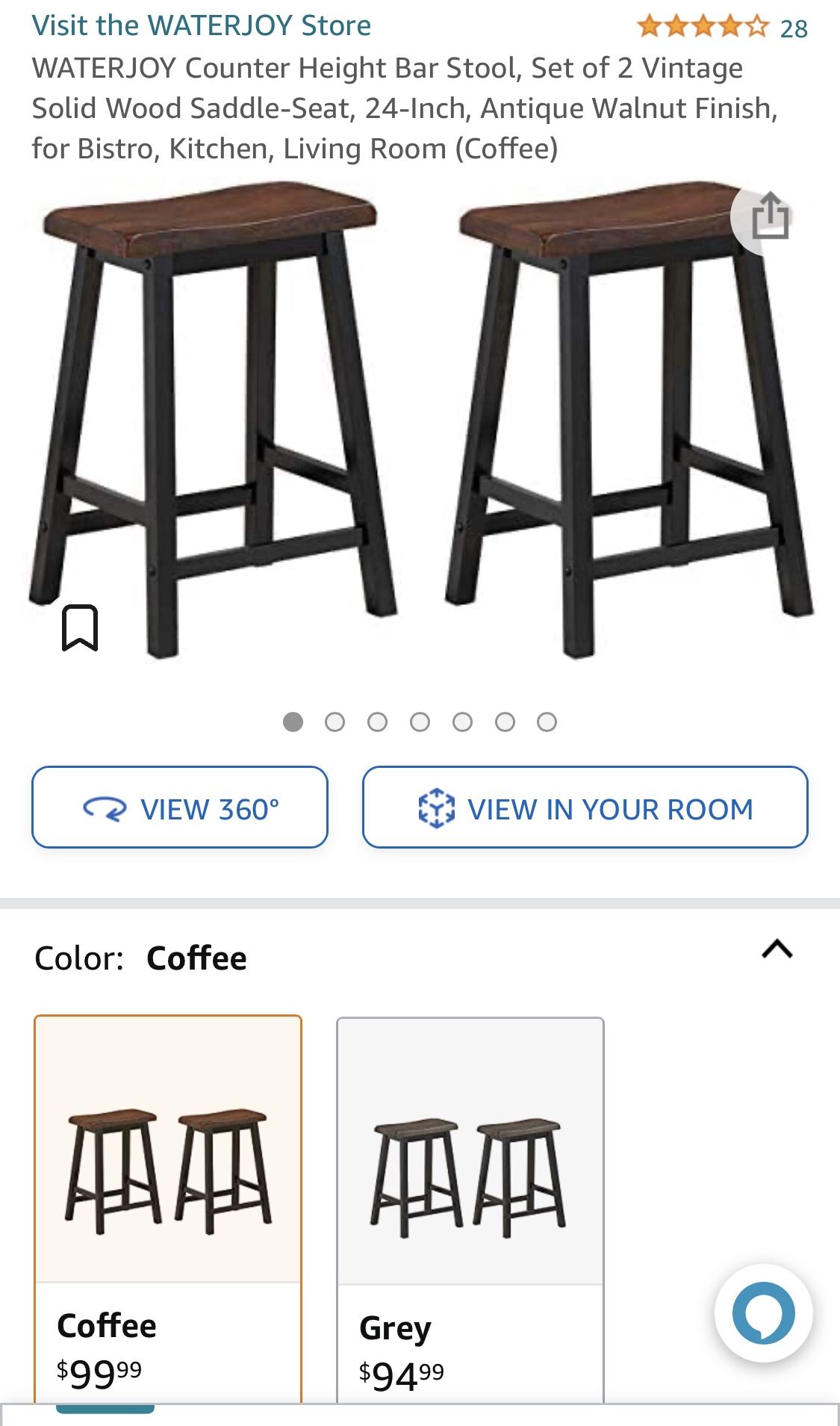Collapse the Color options section
The image size is (840, 1426).
point(777,949)
